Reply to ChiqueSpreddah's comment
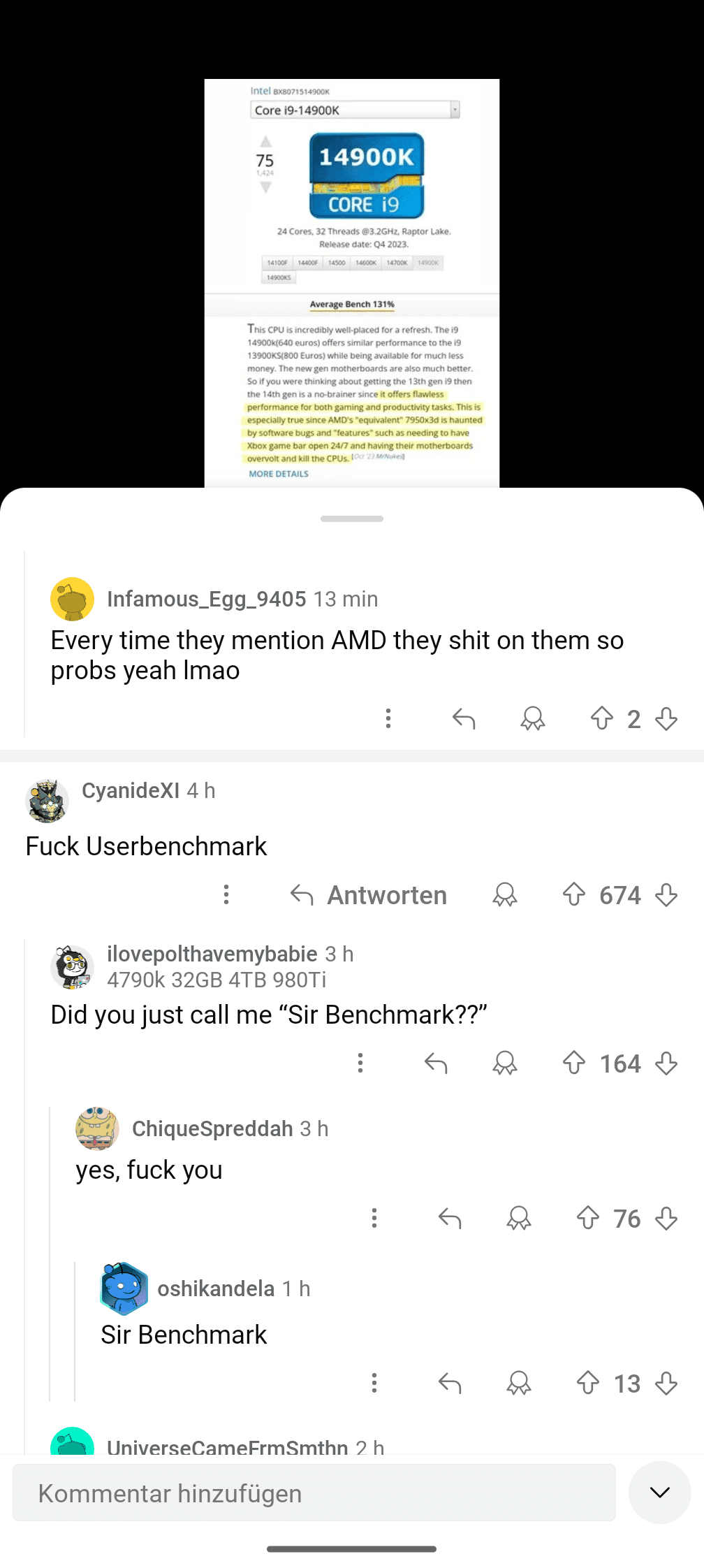Image resolution: width=704 pixels, height=1568 pixels. pos(450,1219)
